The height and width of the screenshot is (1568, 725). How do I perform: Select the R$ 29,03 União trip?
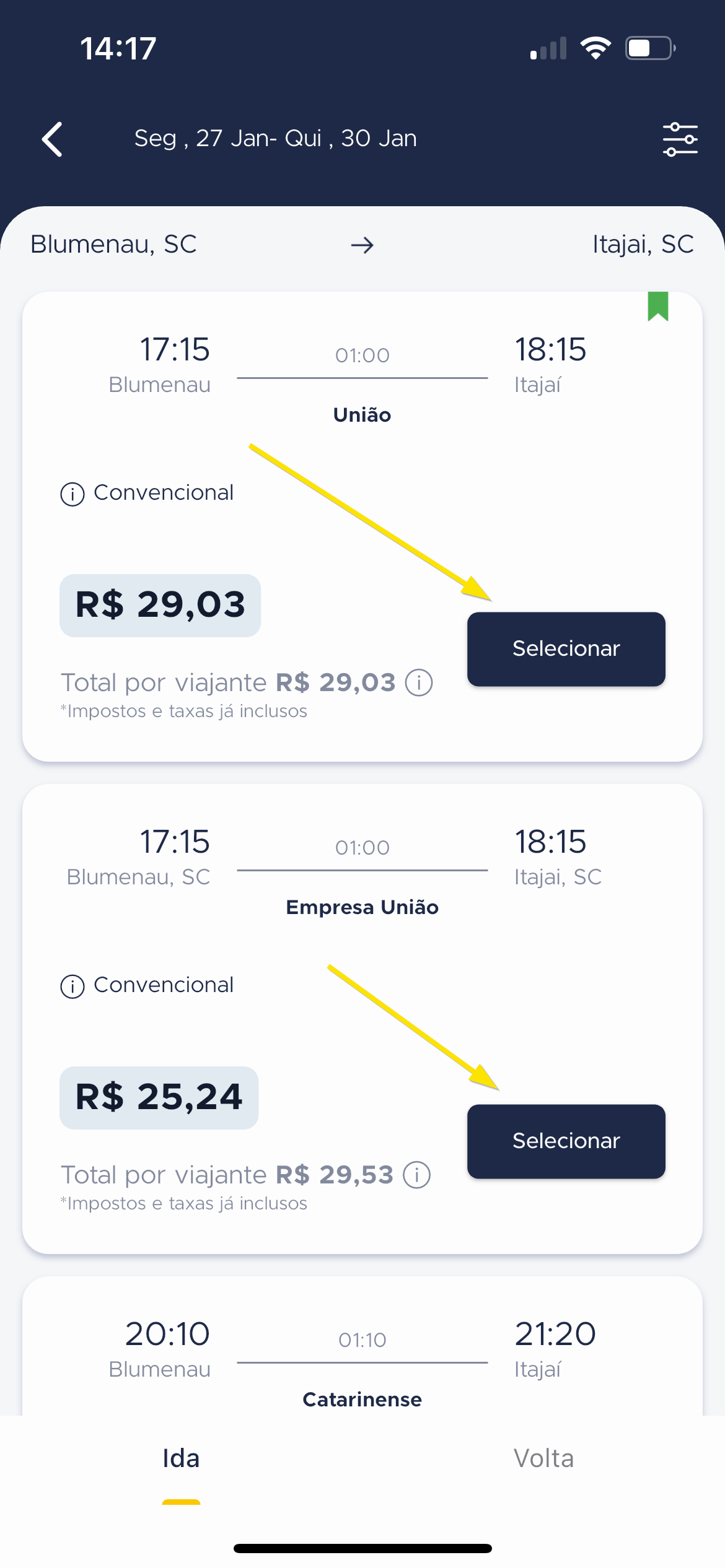tap(566, 648)
